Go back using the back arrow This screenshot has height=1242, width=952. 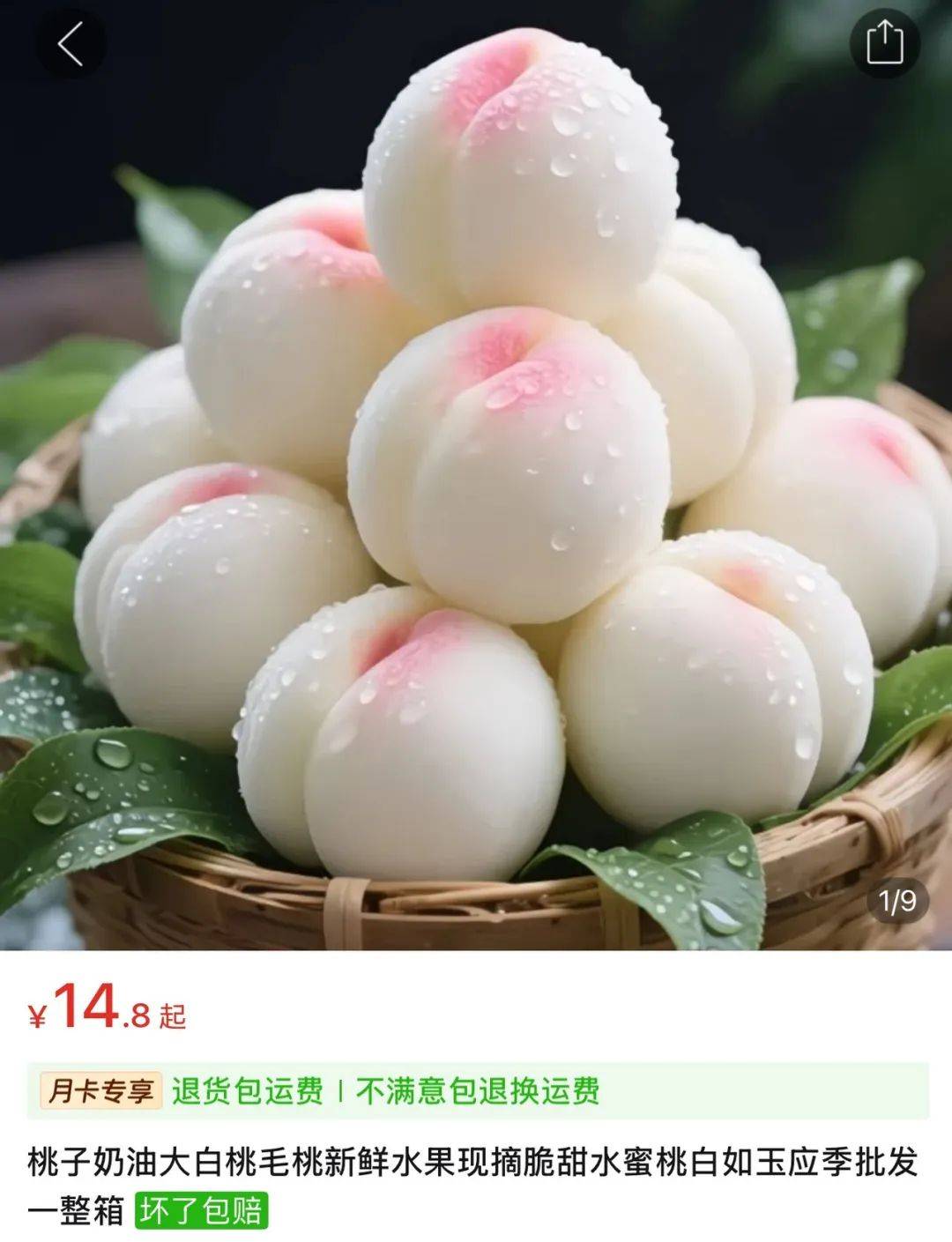pos(70,43)
